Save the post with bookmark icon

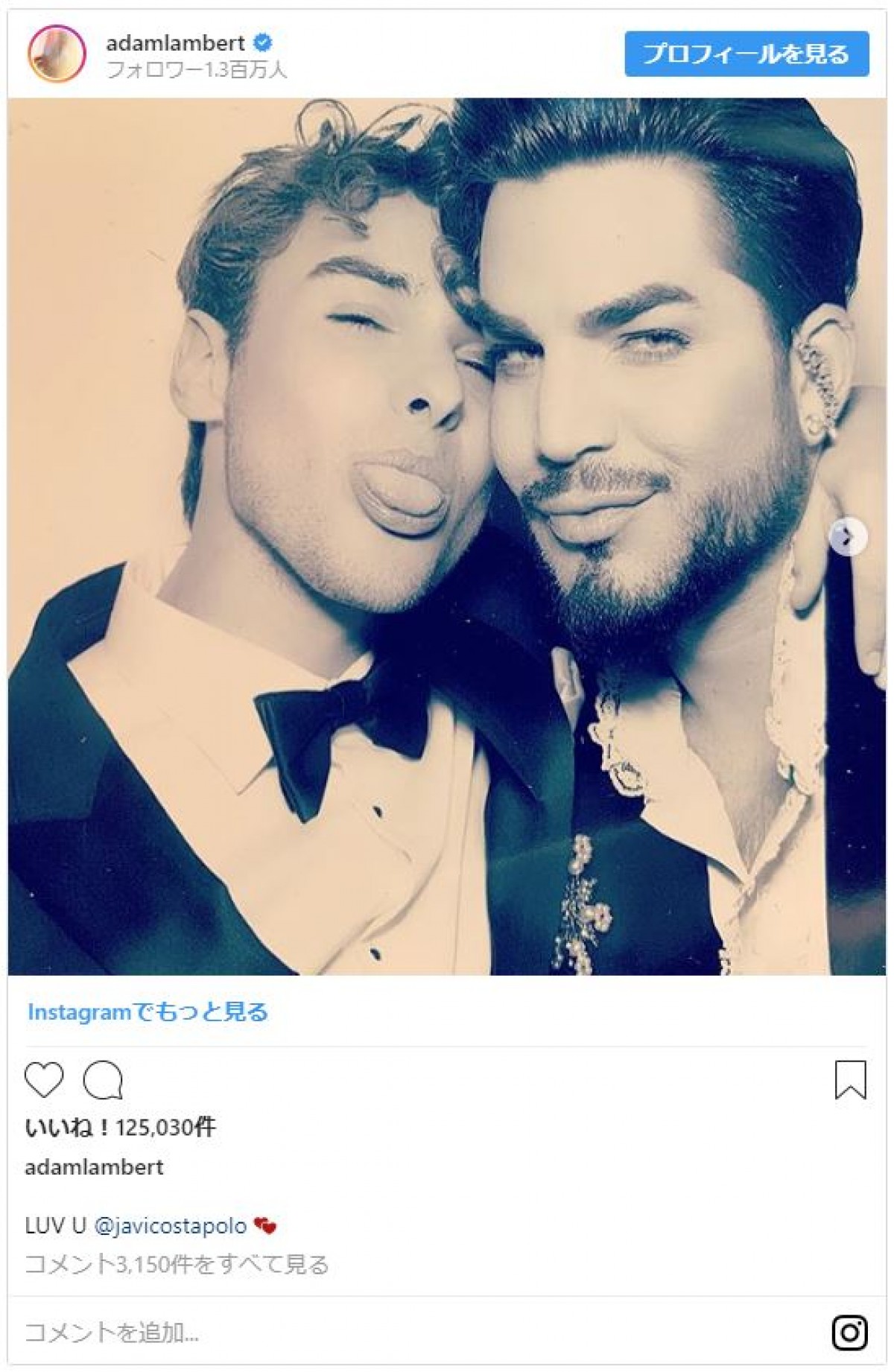click(x=850, y=1080)
